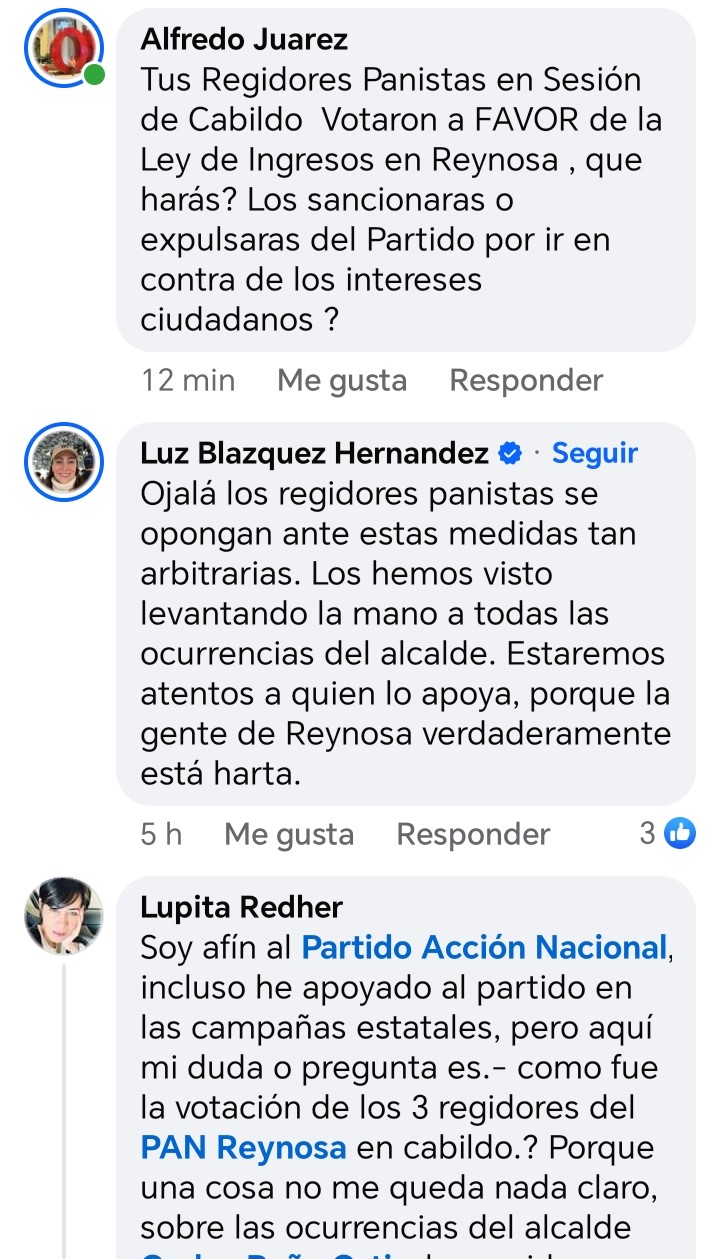
Task: Open Luz Blazquez Hernandez's profile name
Action: (315, 453)
